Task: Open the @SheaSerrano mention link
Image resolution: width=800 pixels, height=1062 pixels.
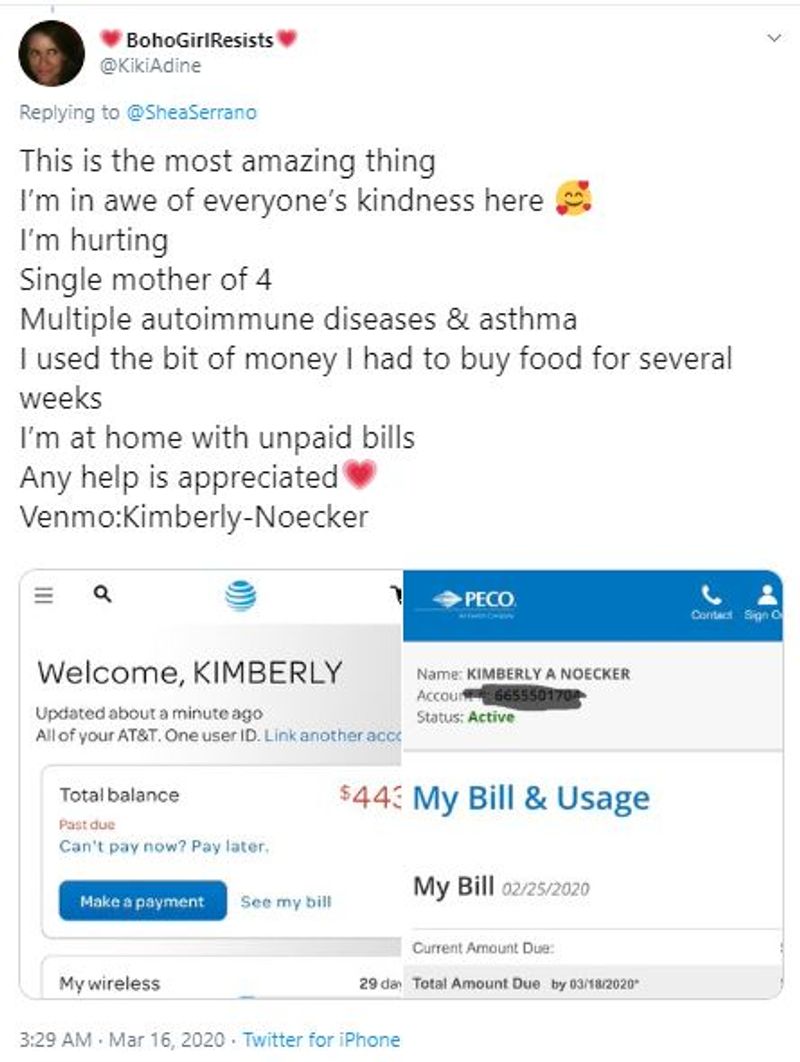Action: pos(191,113)
